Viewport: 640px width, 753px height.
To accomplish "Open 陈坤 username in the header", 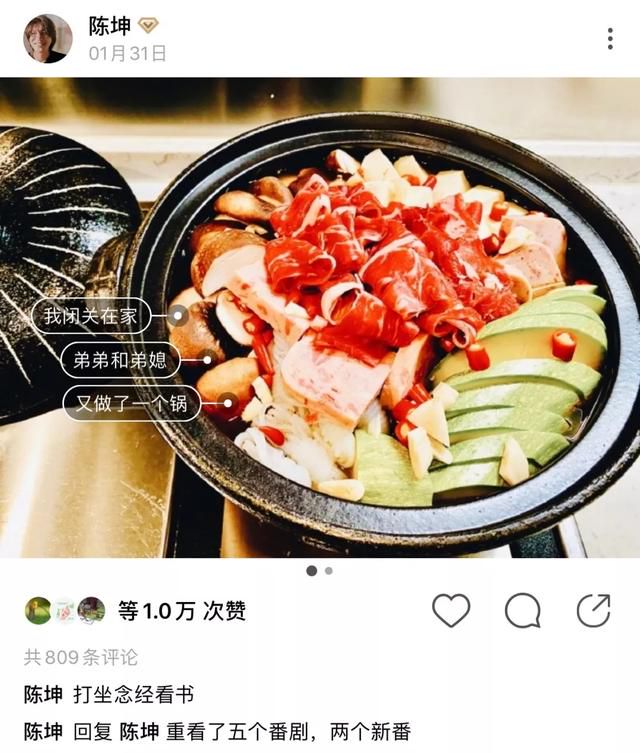I will (109, 26).
